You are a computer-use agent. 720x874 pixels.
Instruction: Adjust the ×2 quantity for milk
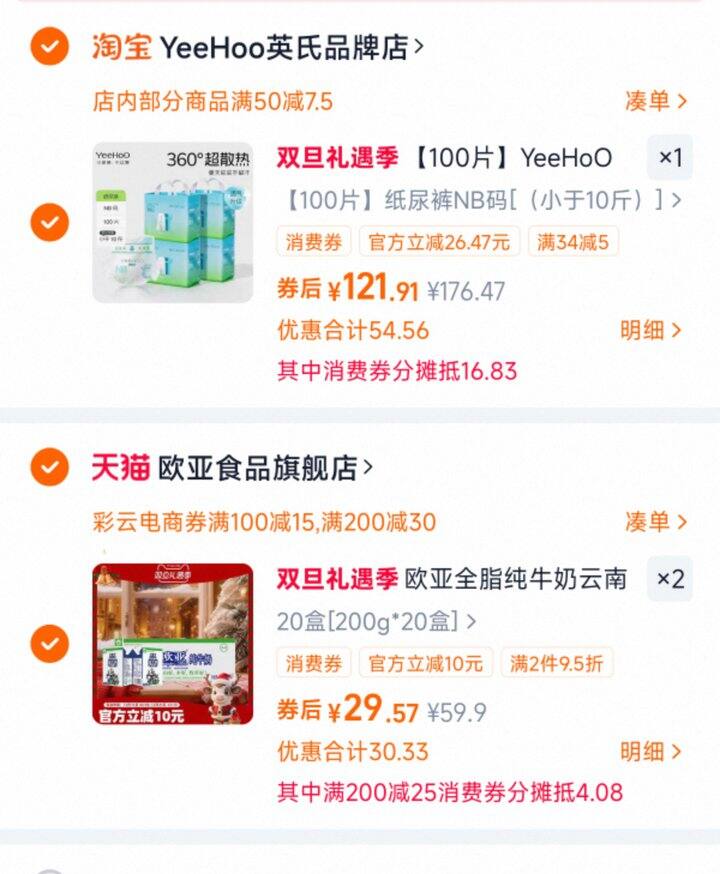click(670, 579)
